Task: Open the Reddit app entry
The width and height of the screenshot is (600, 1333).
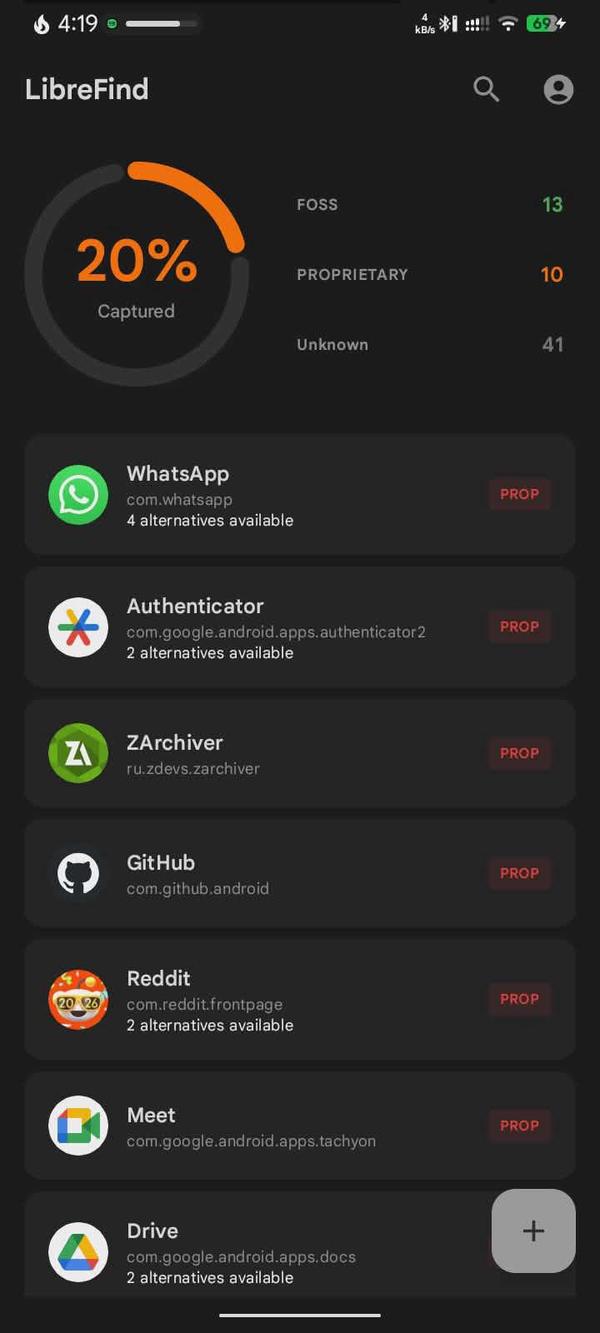Action: tap(300, 999)
